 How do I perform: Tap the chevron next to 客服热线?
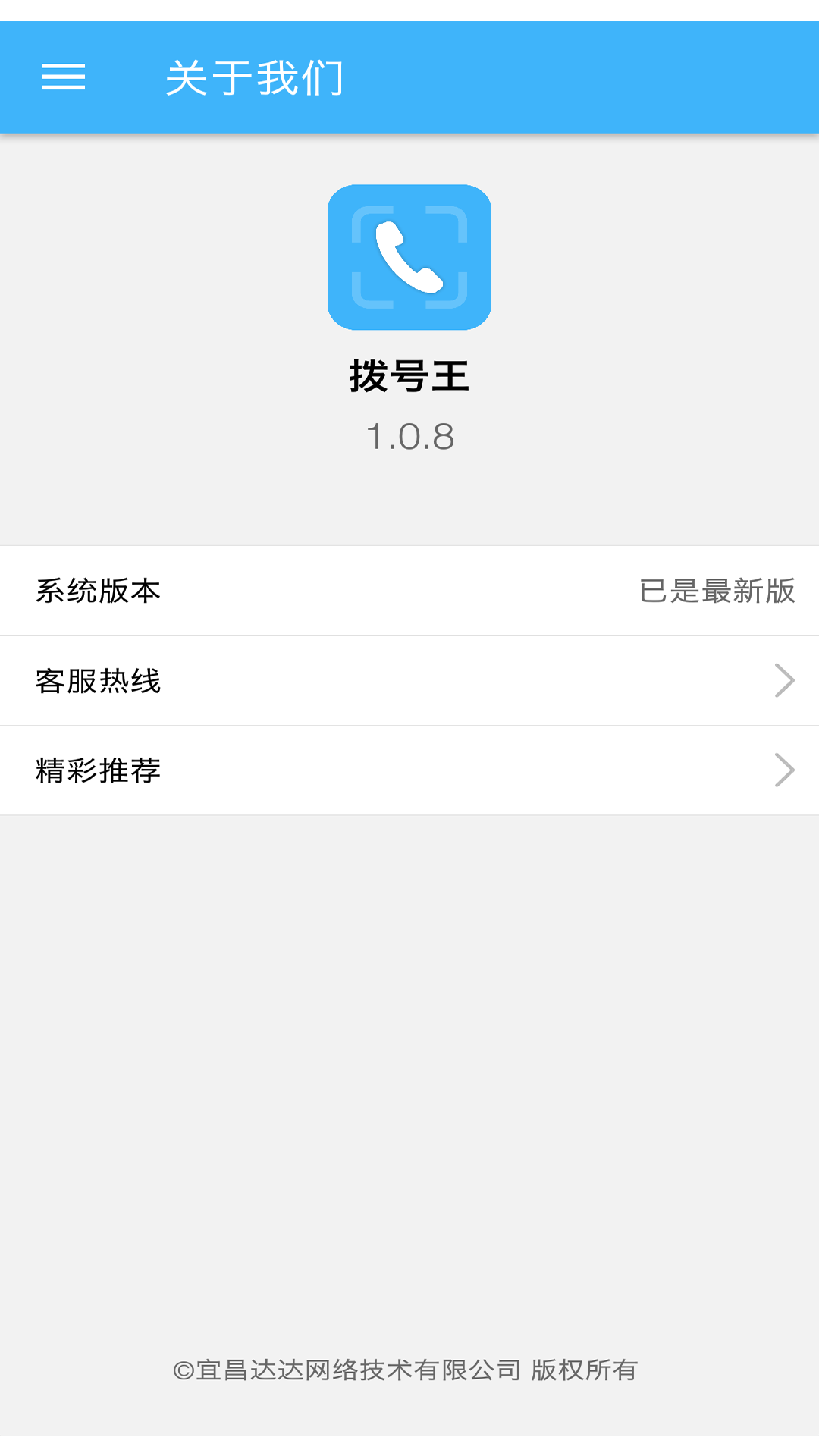pyautogui.click(x=784, y=680)
